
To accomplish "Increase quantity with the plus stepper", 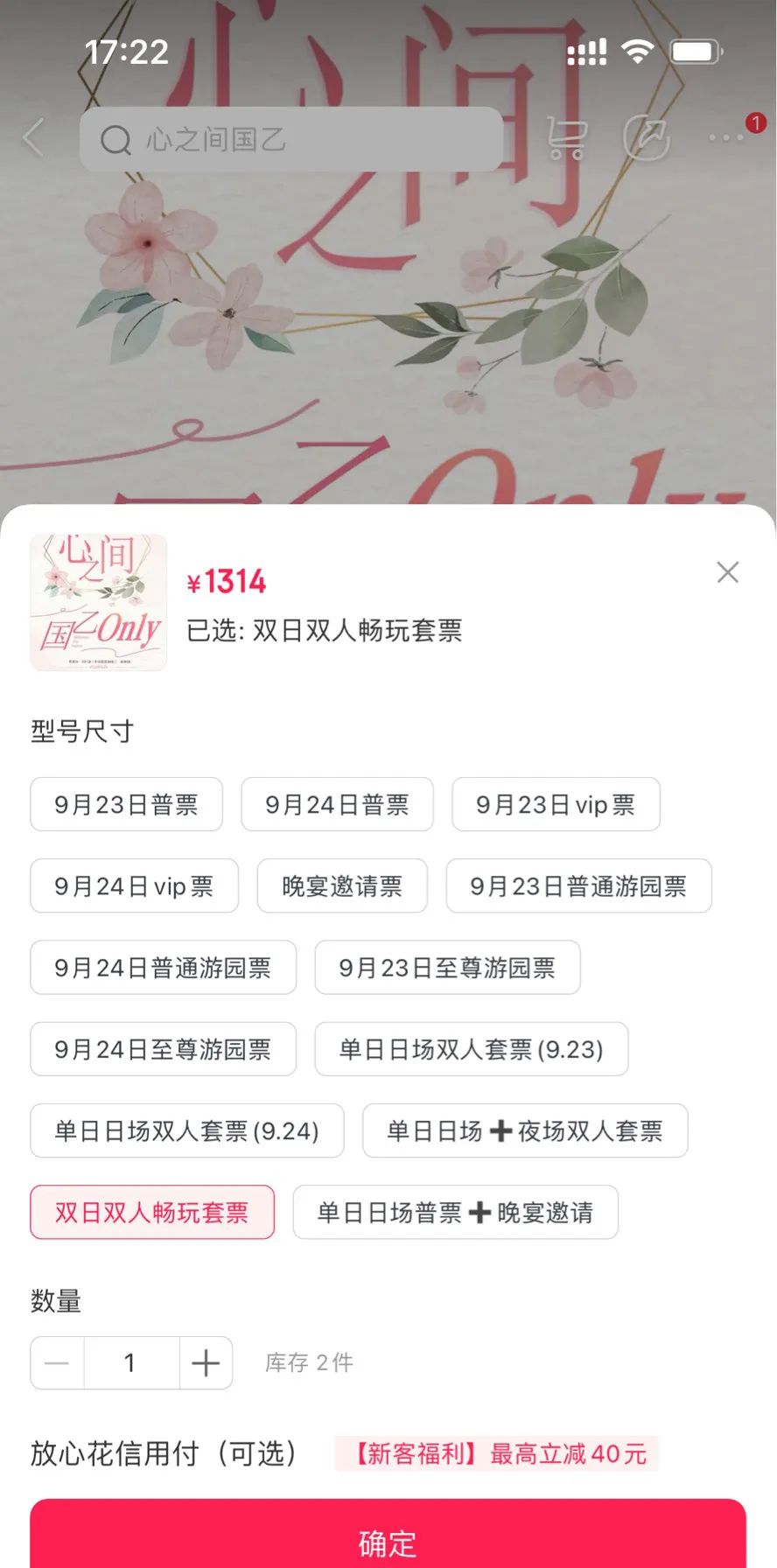I will tap(206, 1362).
